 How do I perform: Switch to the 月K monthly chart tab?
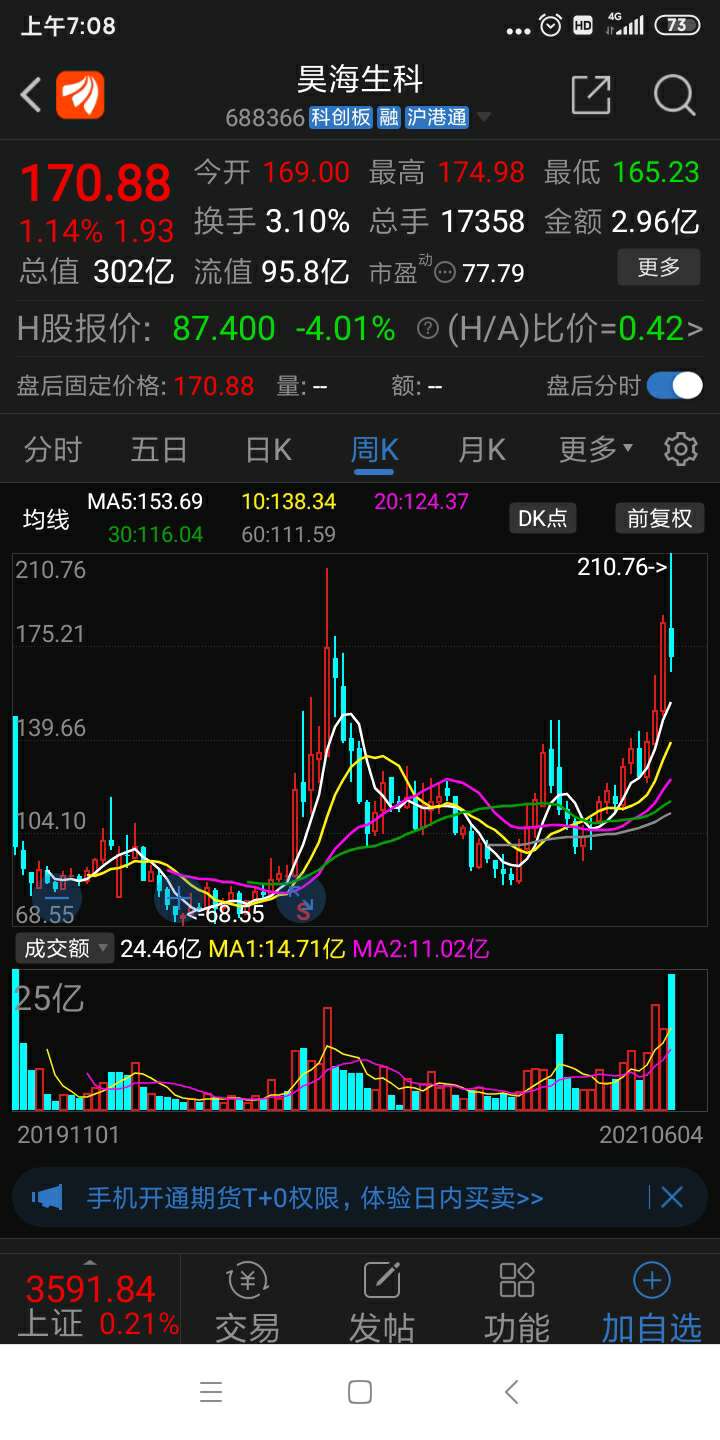point(480,450)
